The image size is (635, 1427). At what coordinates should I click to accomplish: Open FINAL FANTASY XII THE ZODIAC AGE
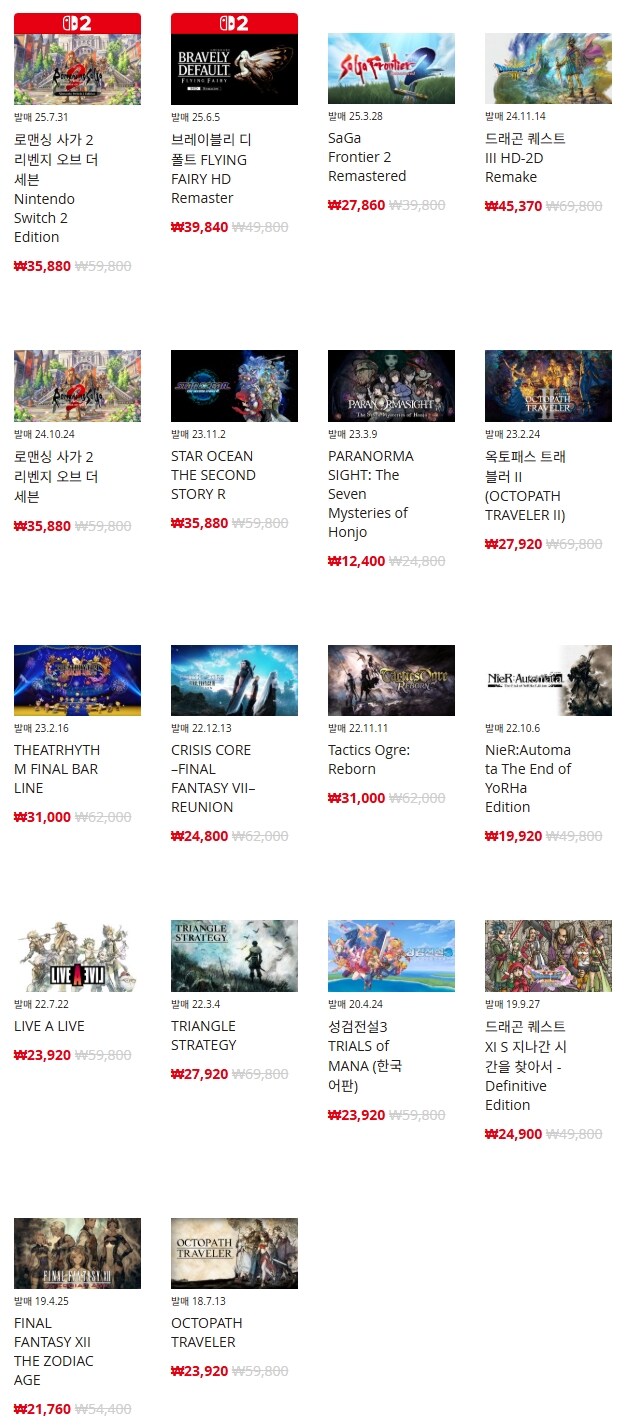click(x=77, y=1253)
